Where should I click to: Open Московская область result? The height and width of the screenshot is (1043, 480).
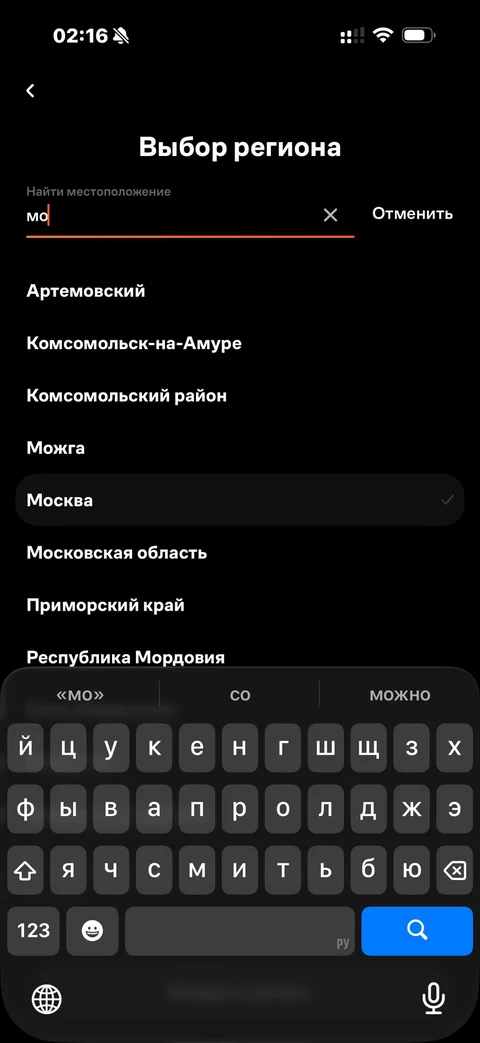point(116,553)
